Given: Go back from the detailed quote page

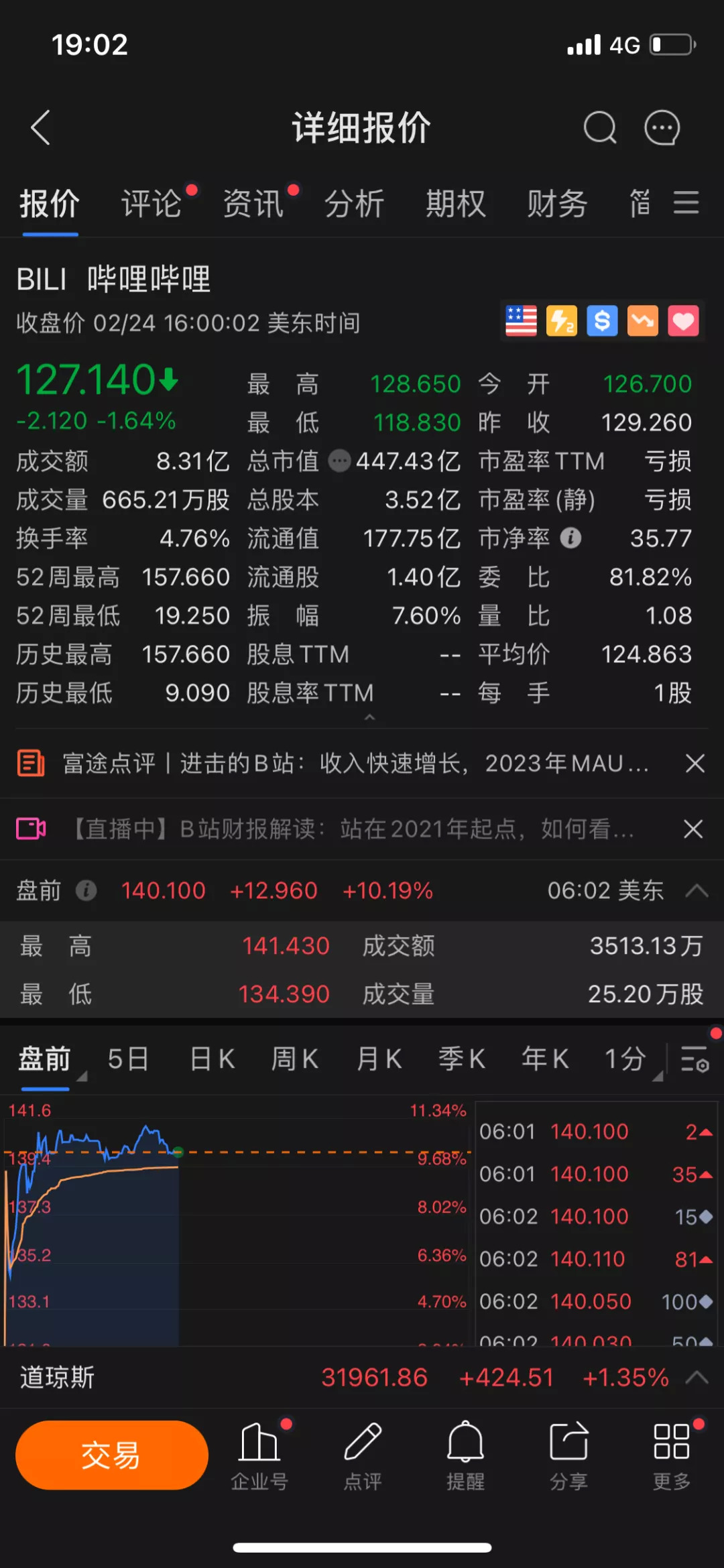Looking at the screenshot, I should (x=41, y=127).
